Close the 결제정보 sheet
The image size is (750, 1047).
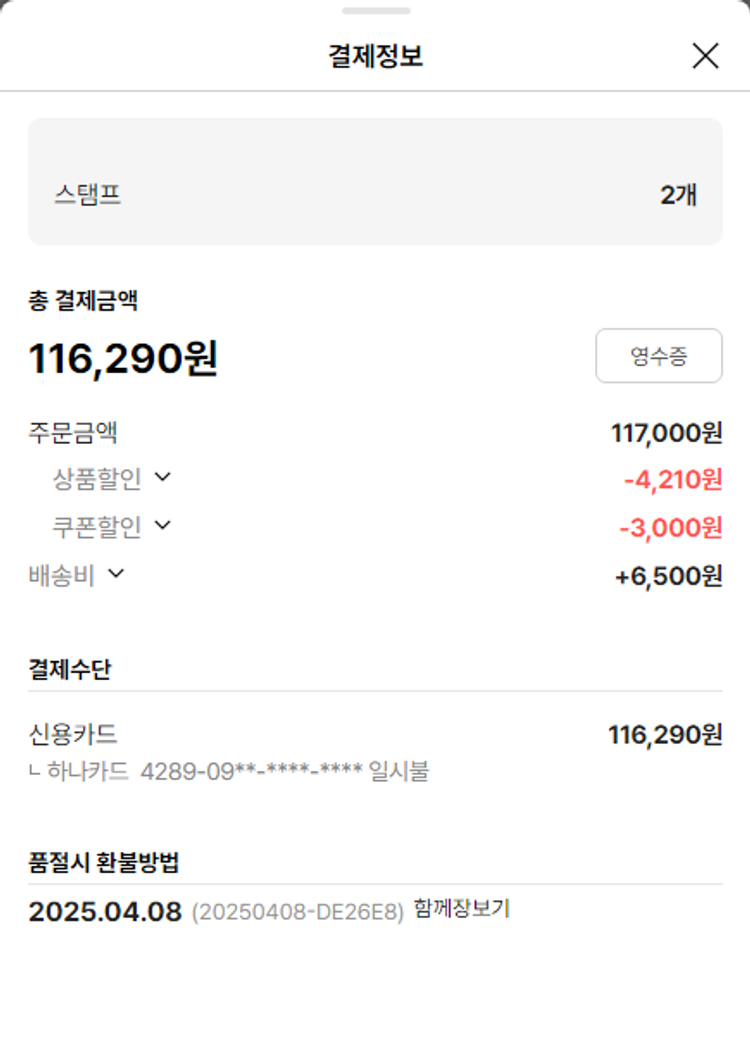click(705, 56)
